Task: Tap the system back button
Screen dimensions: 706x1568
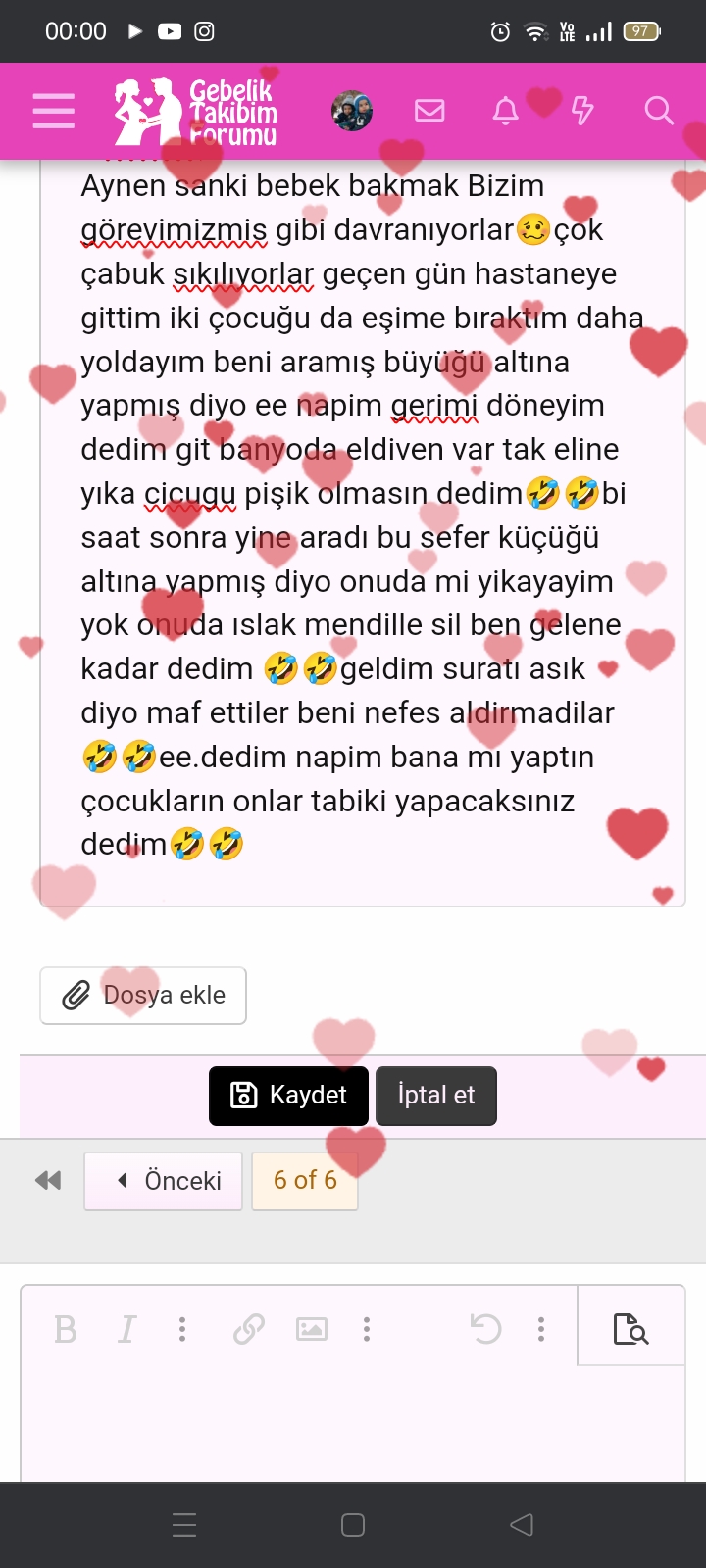Action: (x=522, y=1525)
